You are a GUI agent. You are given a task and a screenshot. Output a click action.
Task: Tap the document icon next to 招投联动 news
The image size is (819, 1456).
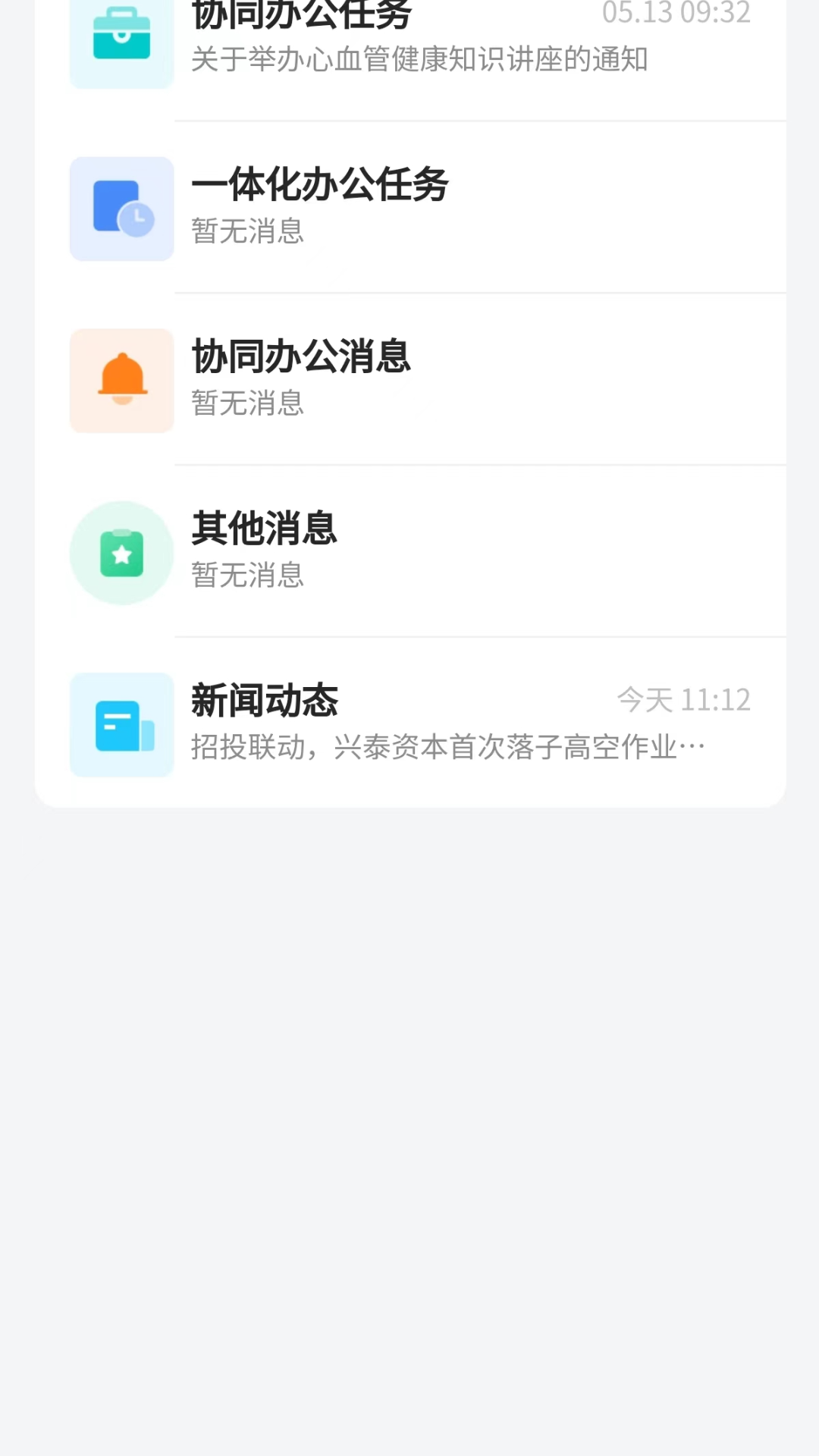(121, 725)
